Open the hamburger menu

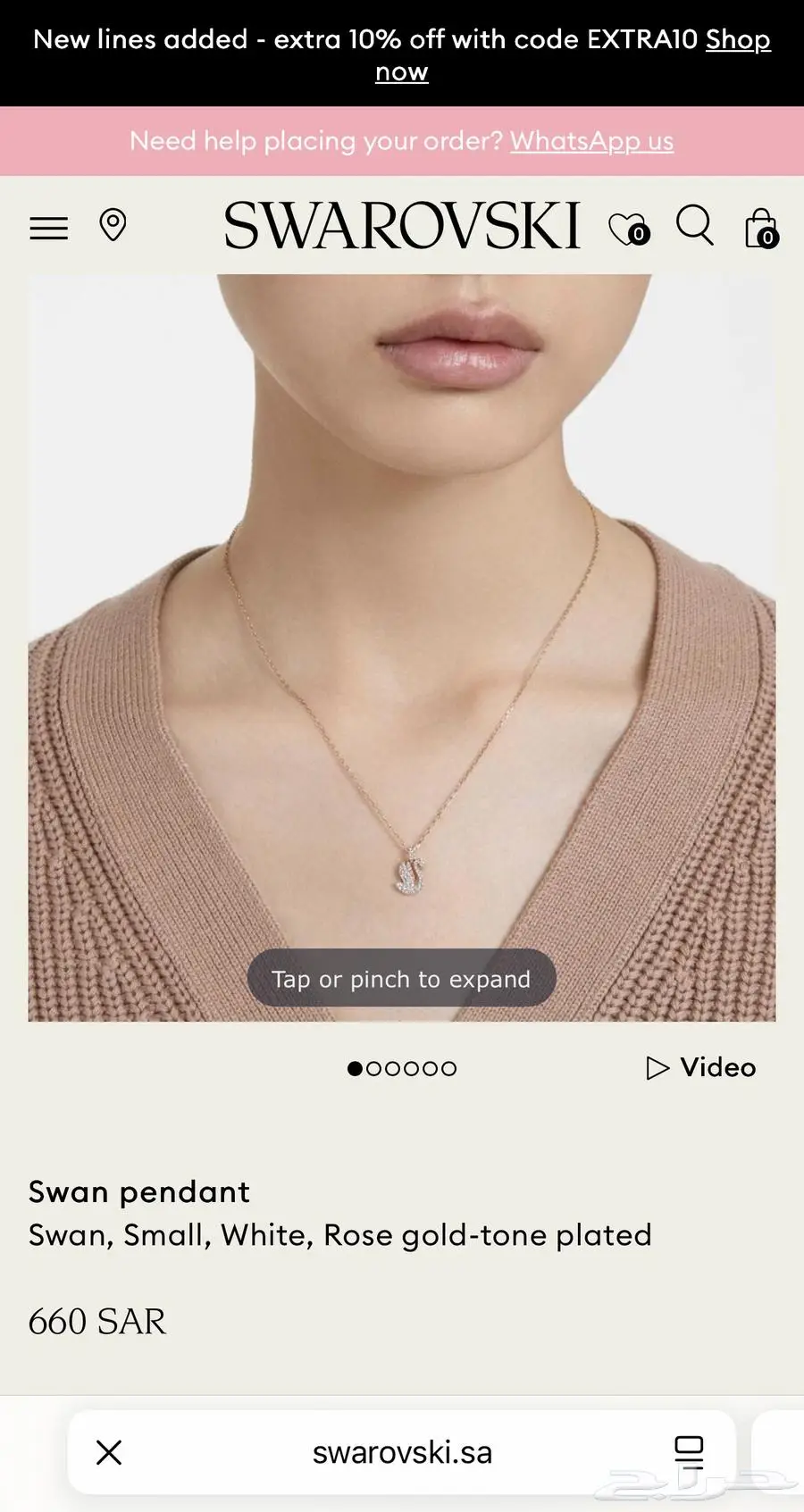click(49, 229)
